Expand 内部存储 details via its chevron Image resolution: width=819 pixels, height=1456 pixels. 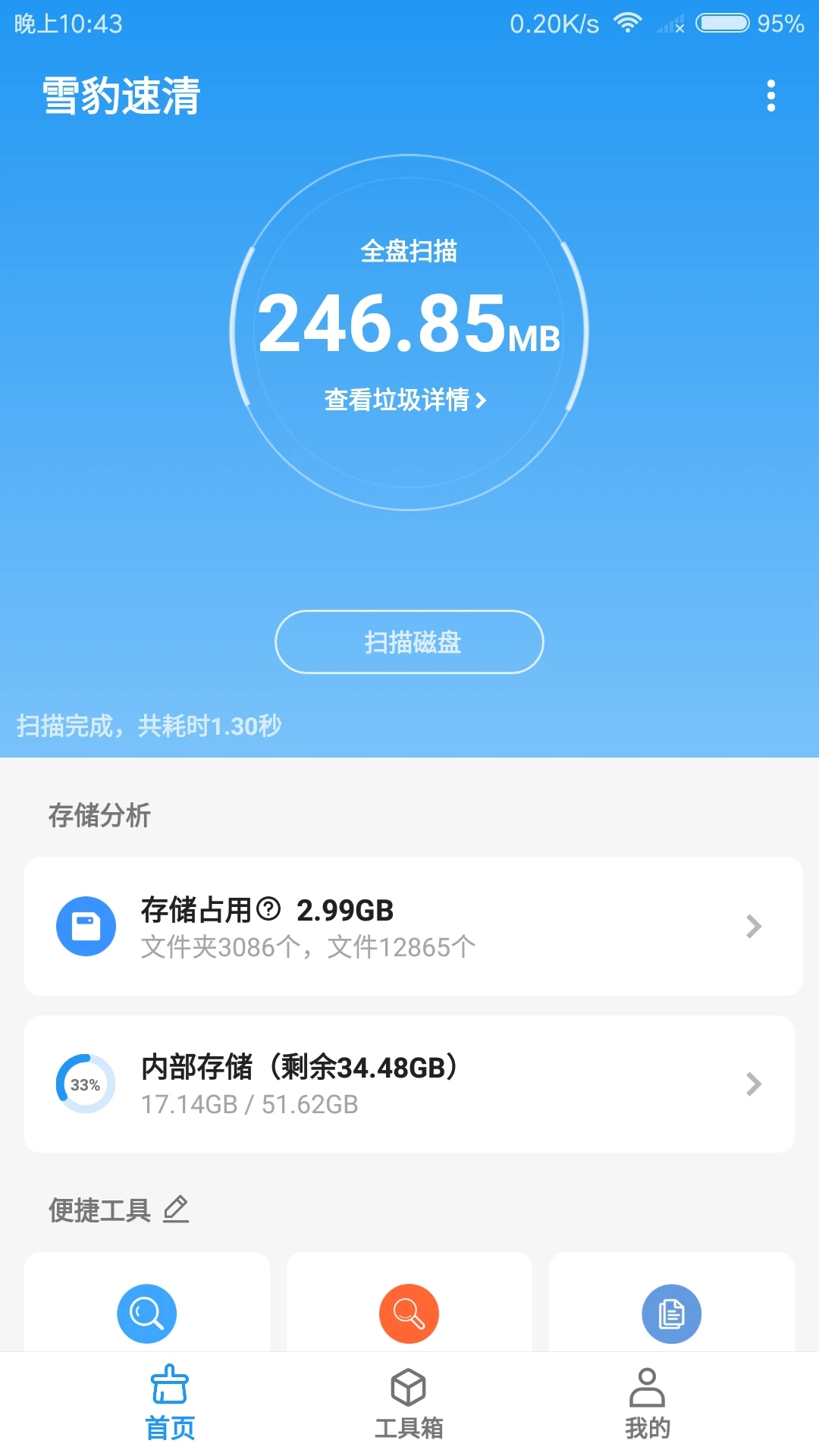pyautogui.click(x=753, y=1084)
